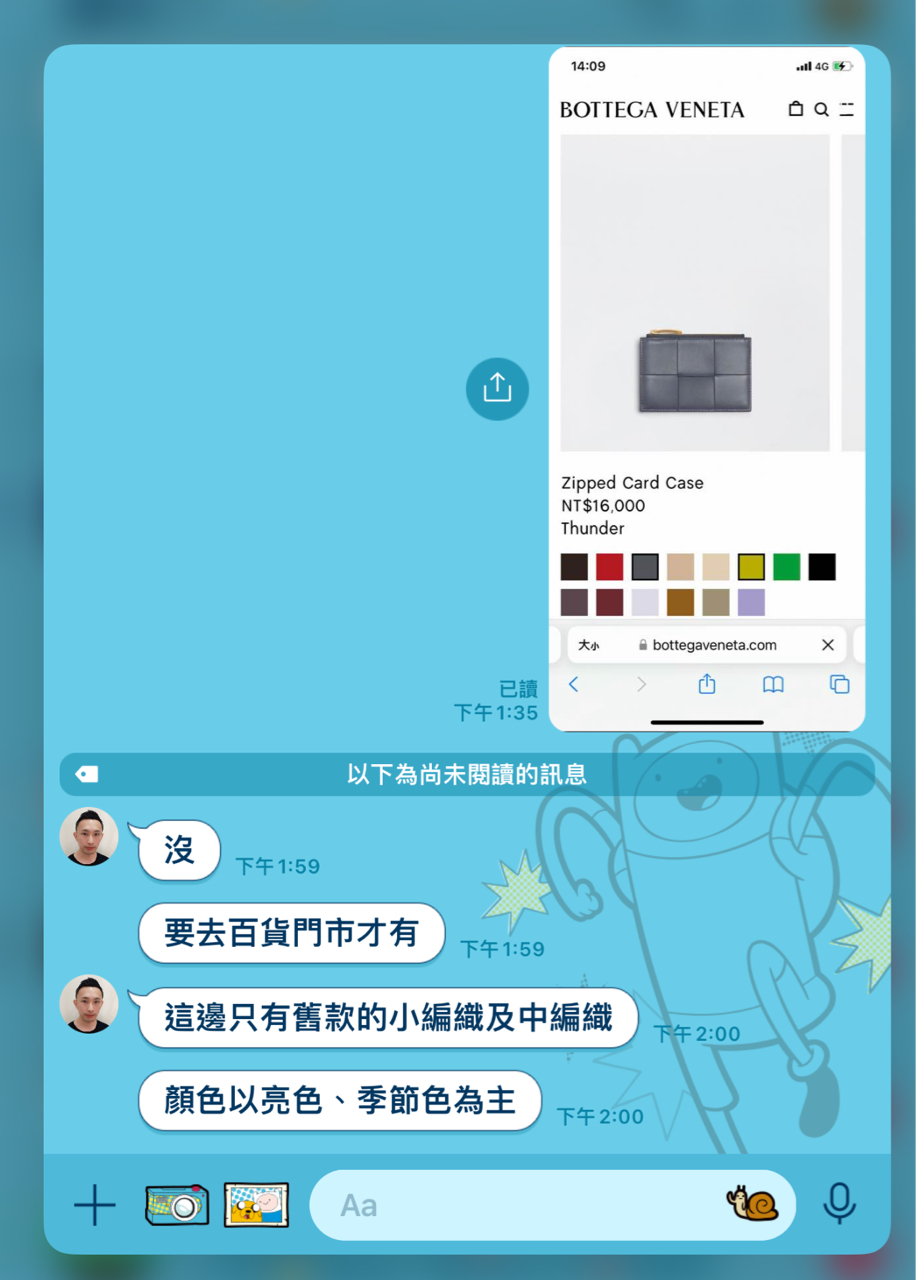The image size is (916, 1280).
Task: Focus the Aa message input field
Action: click(520, 1205)
